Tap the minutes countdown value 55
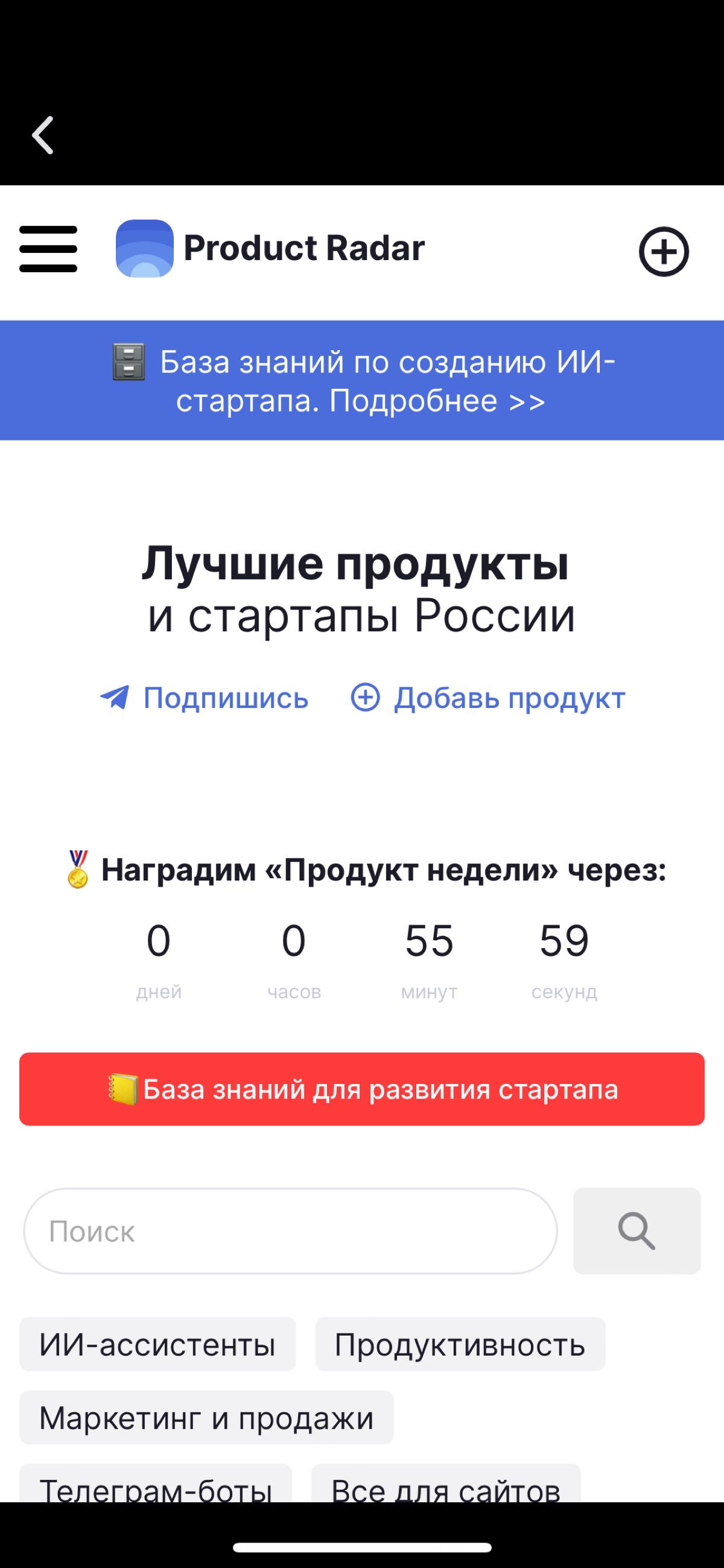 (x=429, y=939)
